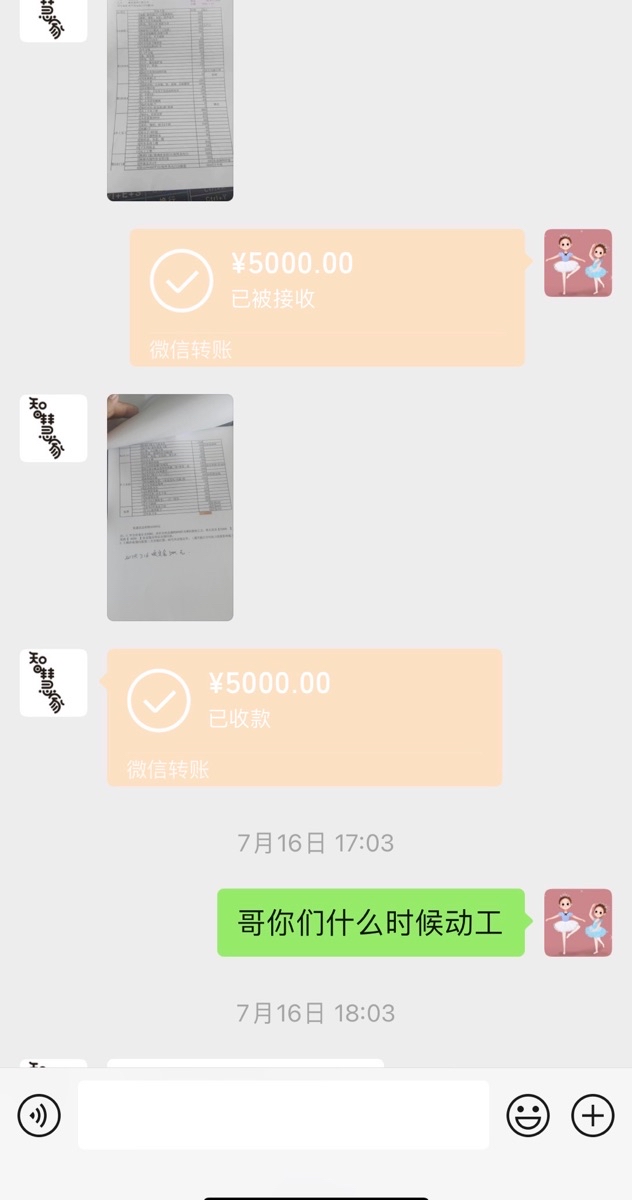The width and height of the screenshot is (632, 1200).
Task: Switch to voice message input
Action: pos(39,1115)
